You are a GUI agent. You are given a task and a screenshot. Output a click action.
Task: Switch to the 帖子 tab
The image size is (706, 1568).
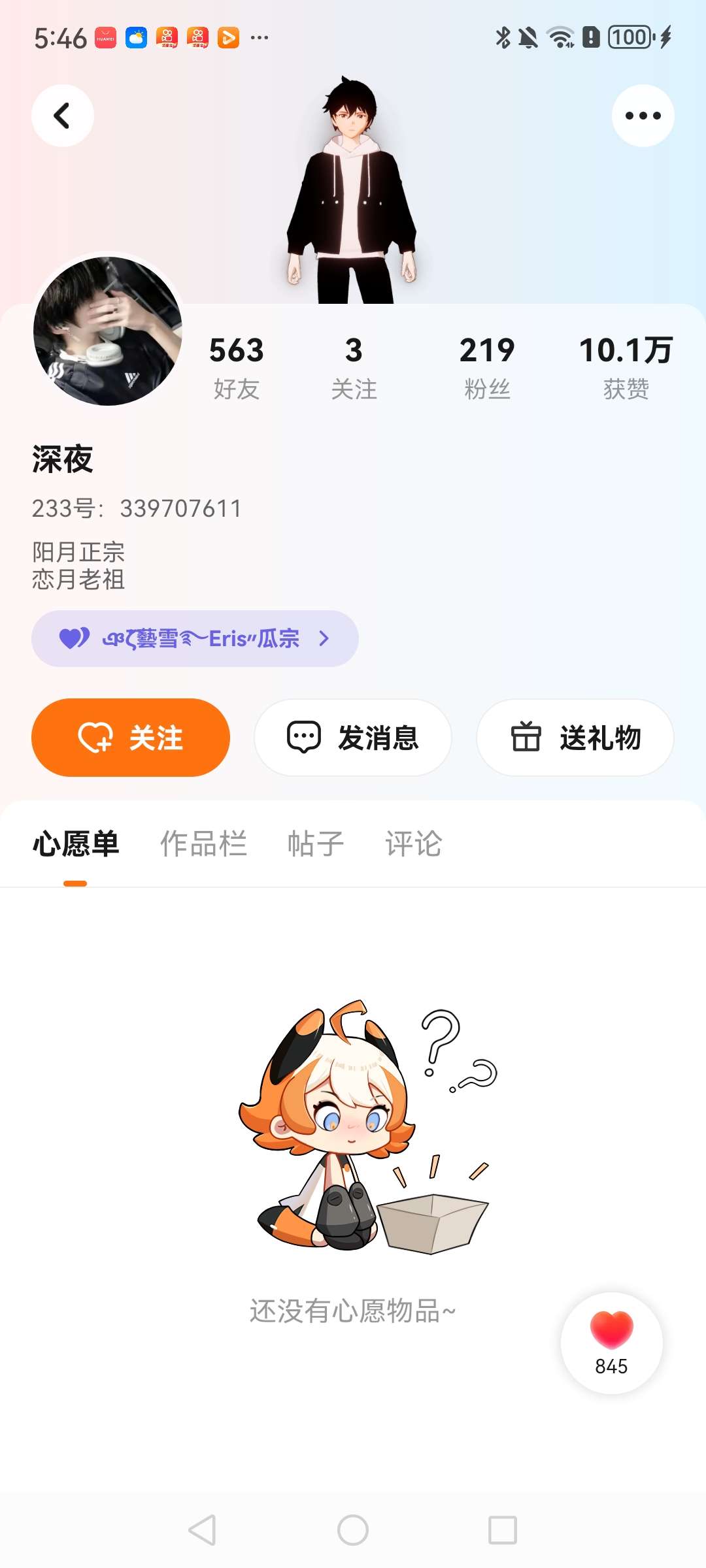tap(316, 843)
